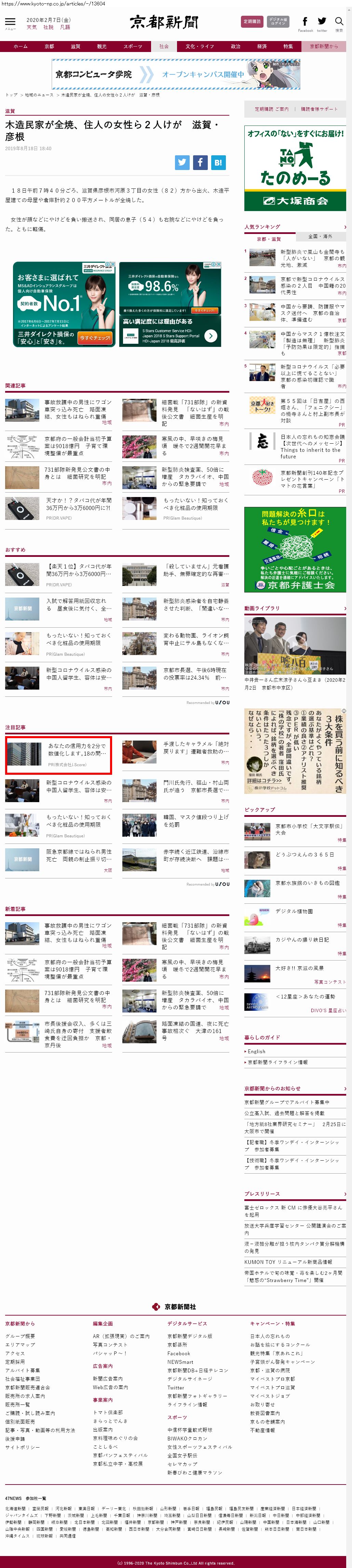Open the 天気 weather link

32,27
